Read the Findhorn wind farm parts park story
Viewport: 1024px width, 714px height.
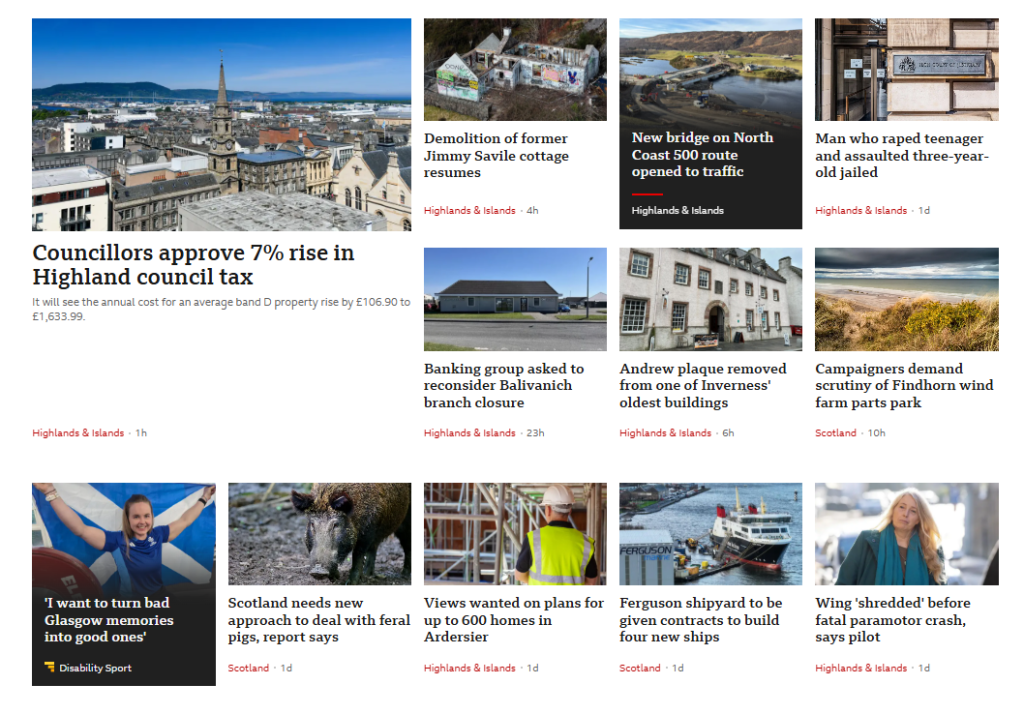[904, 385]
